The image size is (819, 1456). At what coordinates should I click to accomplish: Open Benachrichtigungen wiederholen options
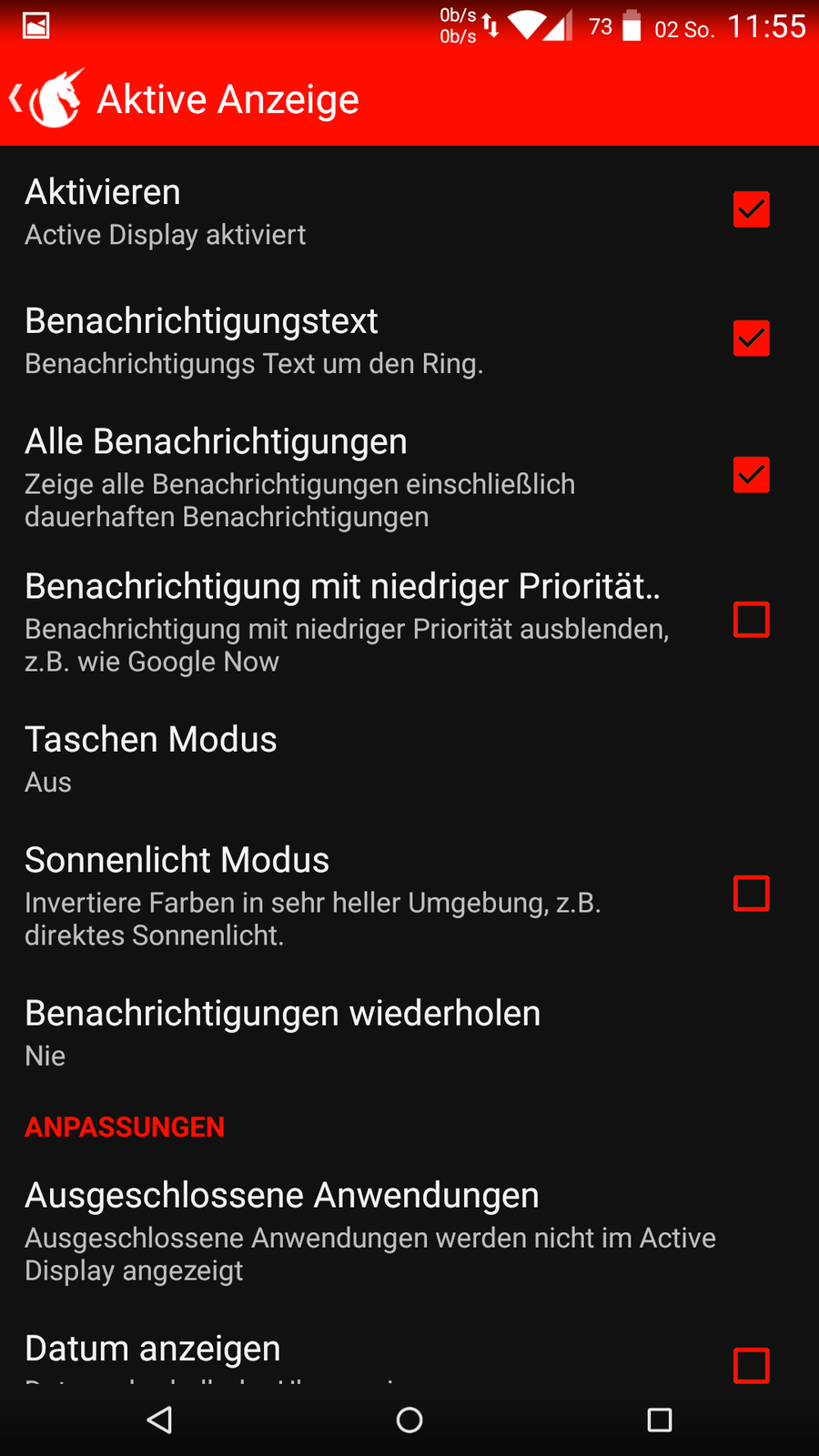point(282,1032)
